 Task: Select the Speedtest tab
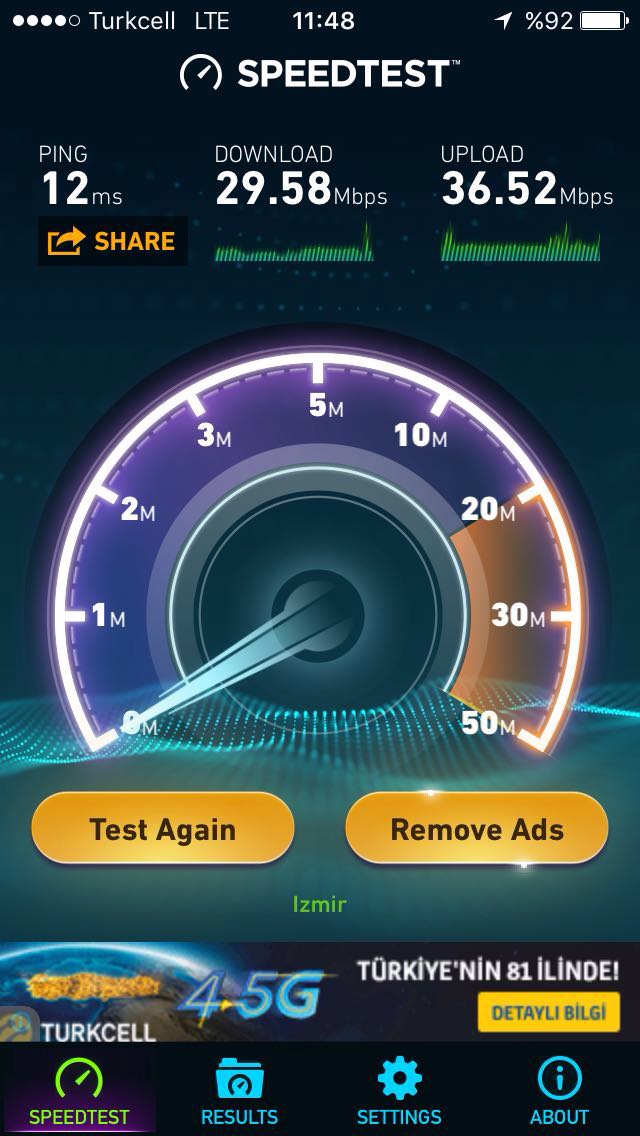[79, 1088]
